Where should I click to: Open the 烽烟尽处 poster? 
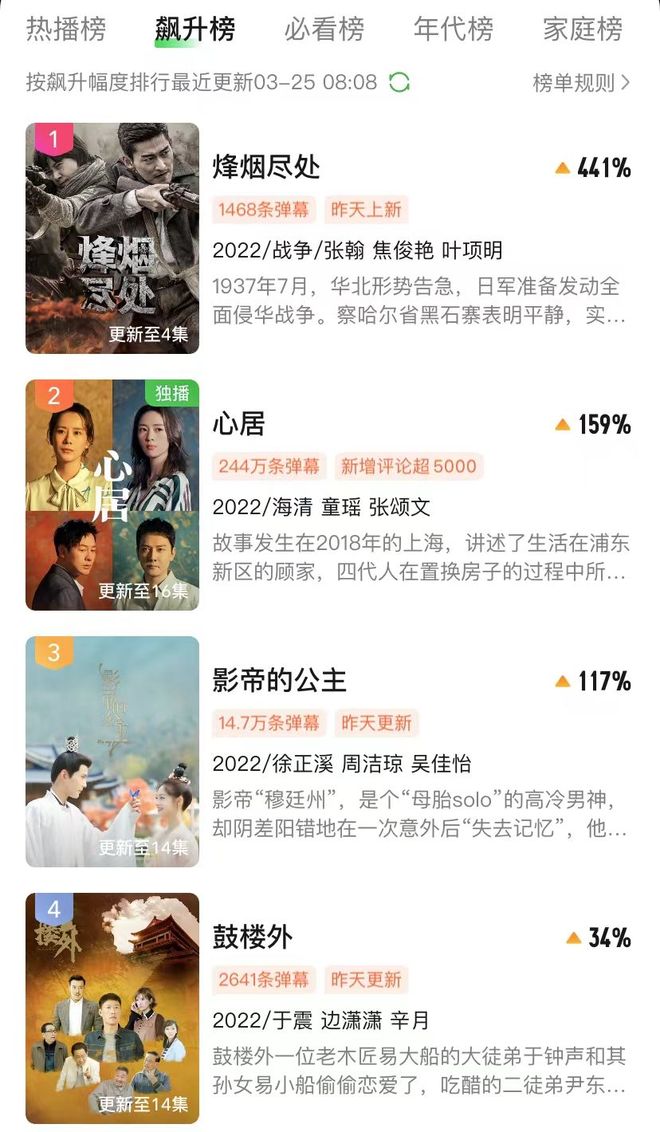coord(112,238)
